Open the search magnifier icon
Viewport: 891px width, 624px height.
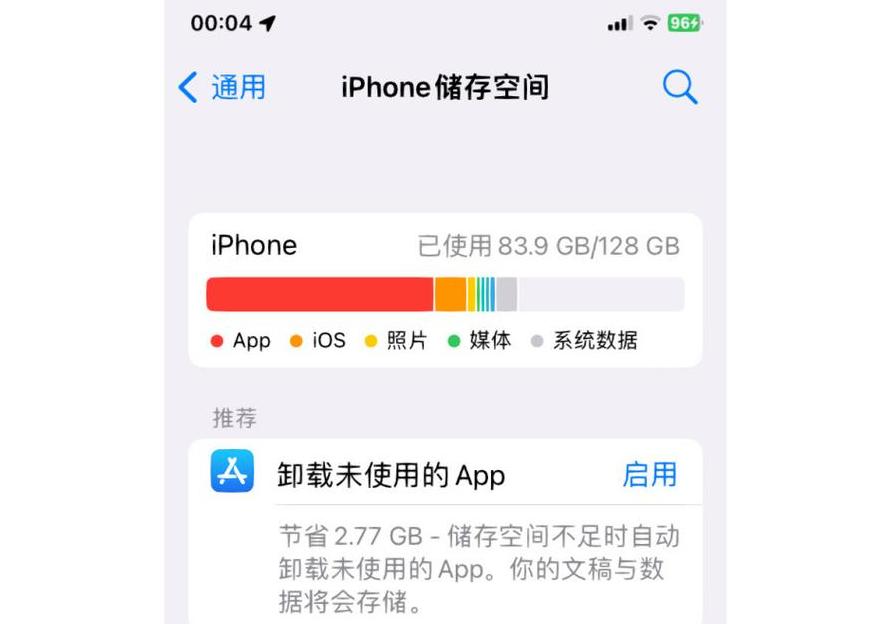pos(680,88)
